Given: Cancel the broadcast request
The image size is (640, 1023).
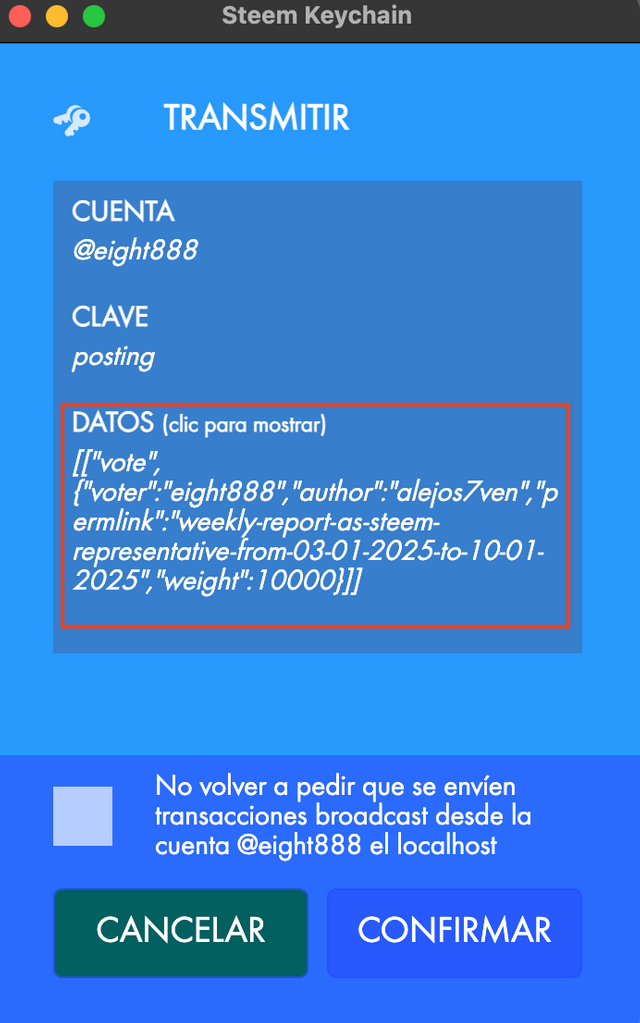Looking at the screenshot, I should pyautogui.click(x=181, y=932).
